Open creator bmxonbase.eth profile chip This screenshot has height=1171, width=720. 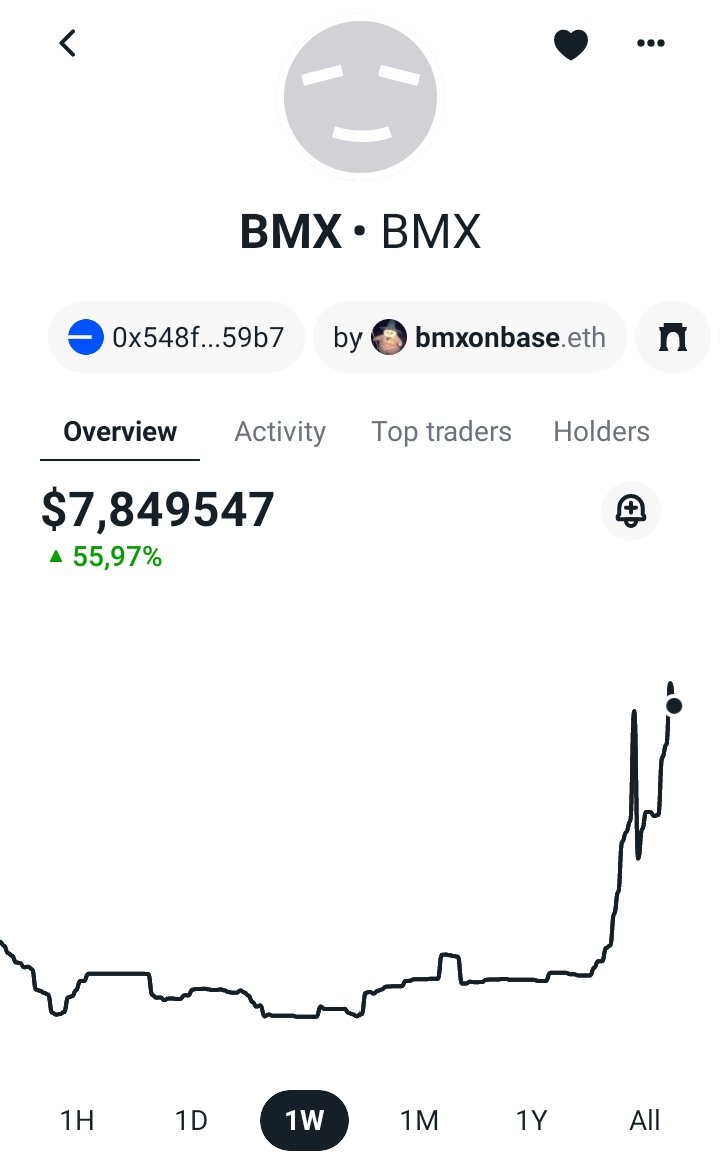coord(470,338)
